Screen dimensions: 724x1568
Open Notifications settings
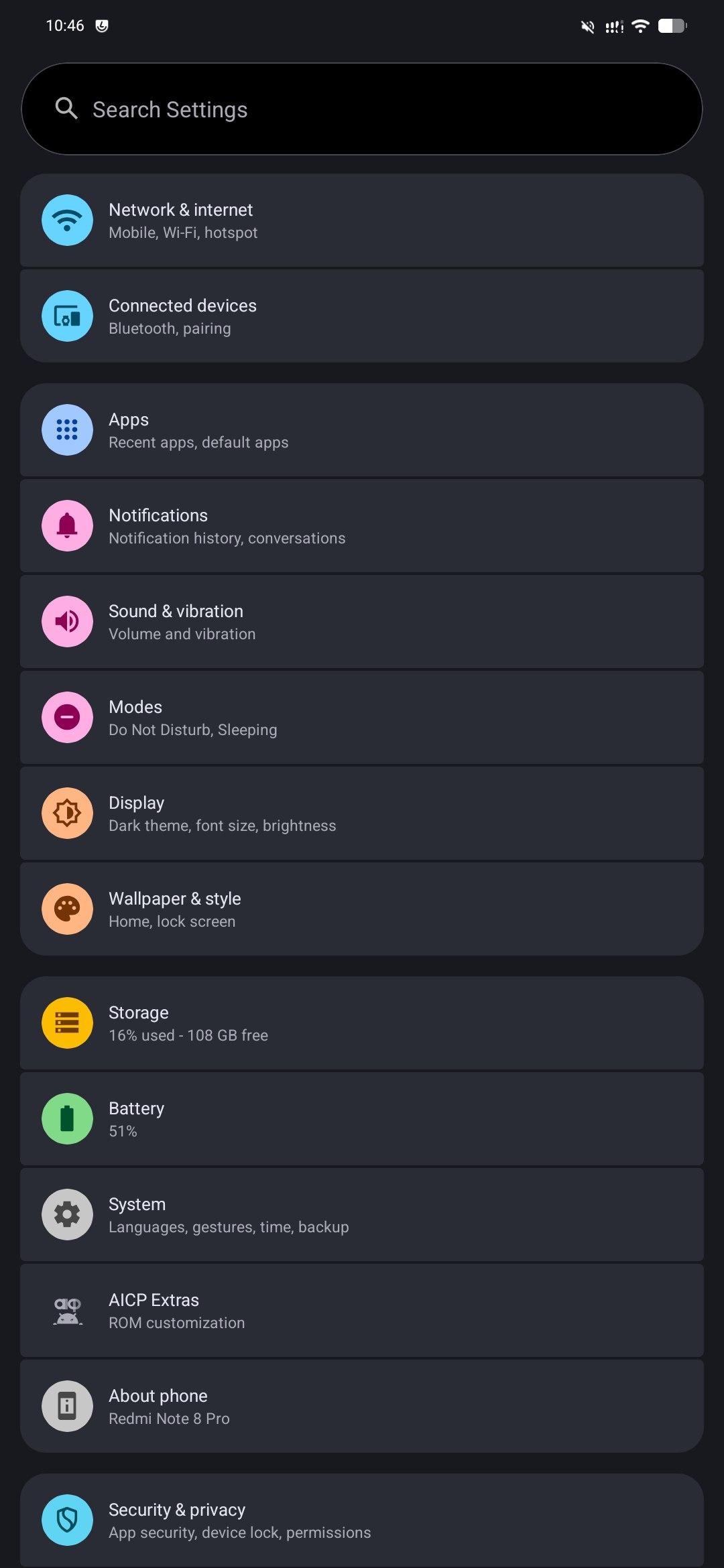tap(362, 526)
